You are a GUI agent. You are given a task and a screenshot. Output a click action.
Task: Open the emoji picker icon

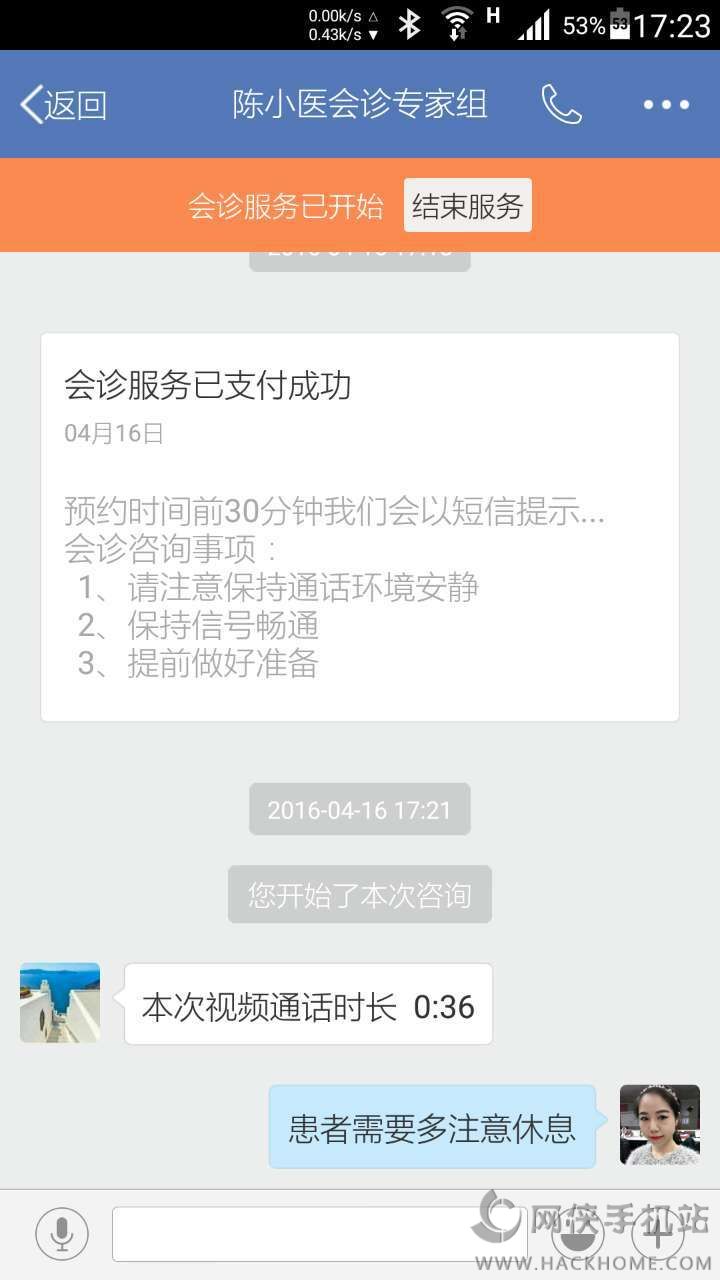(x=577, y=1233)
